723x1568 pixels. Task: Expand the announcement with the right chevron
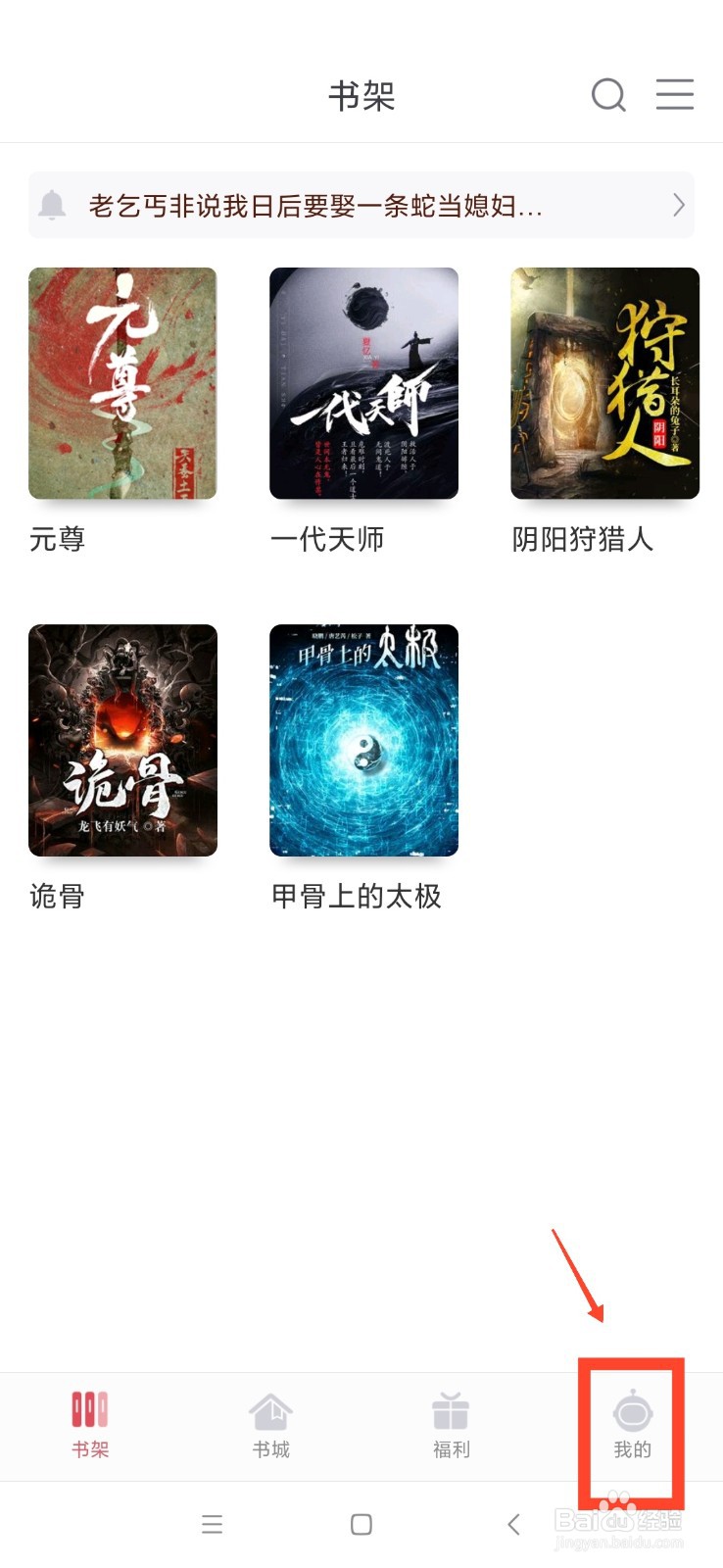point(678,205)
